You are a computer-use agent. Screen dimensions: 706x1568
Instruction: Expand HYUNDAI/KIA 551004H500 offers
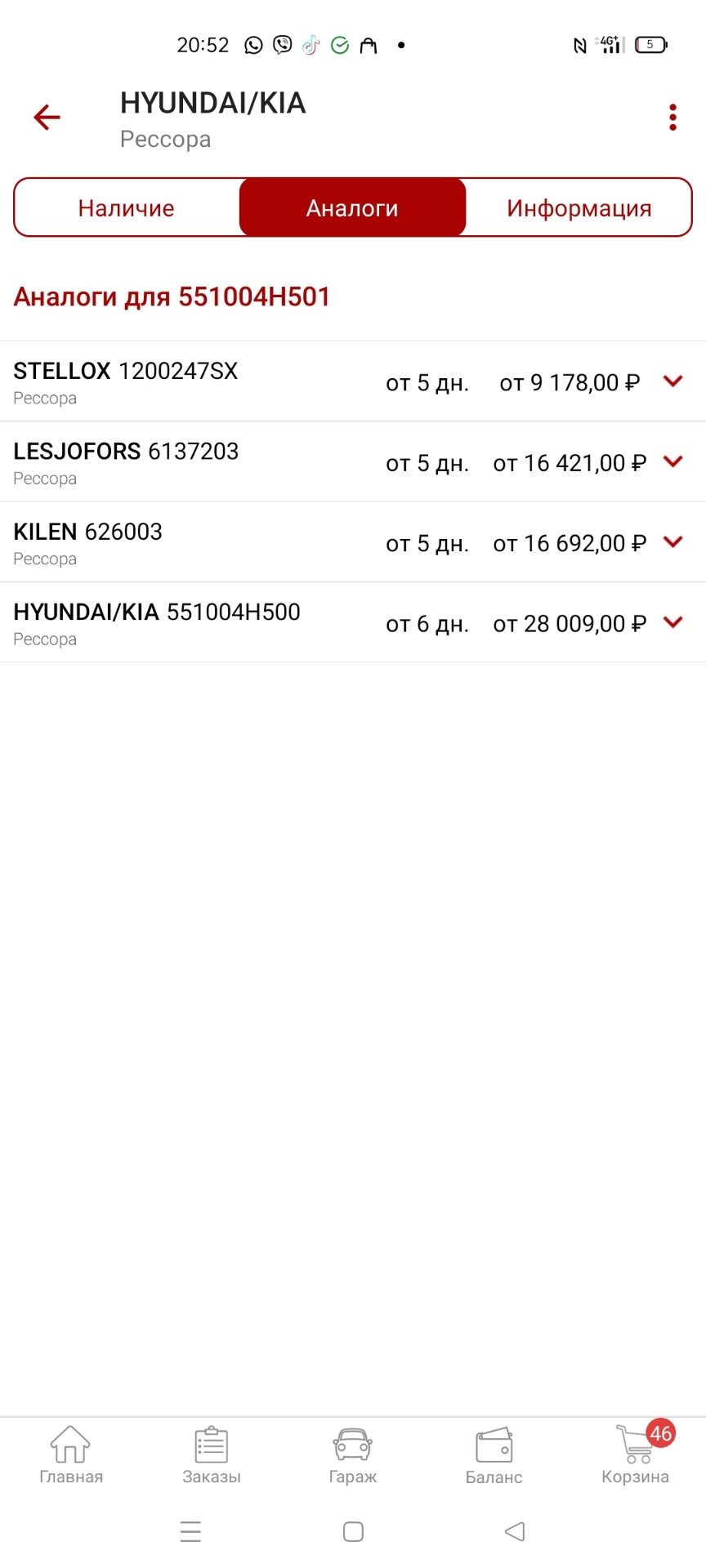click(673, 621)
